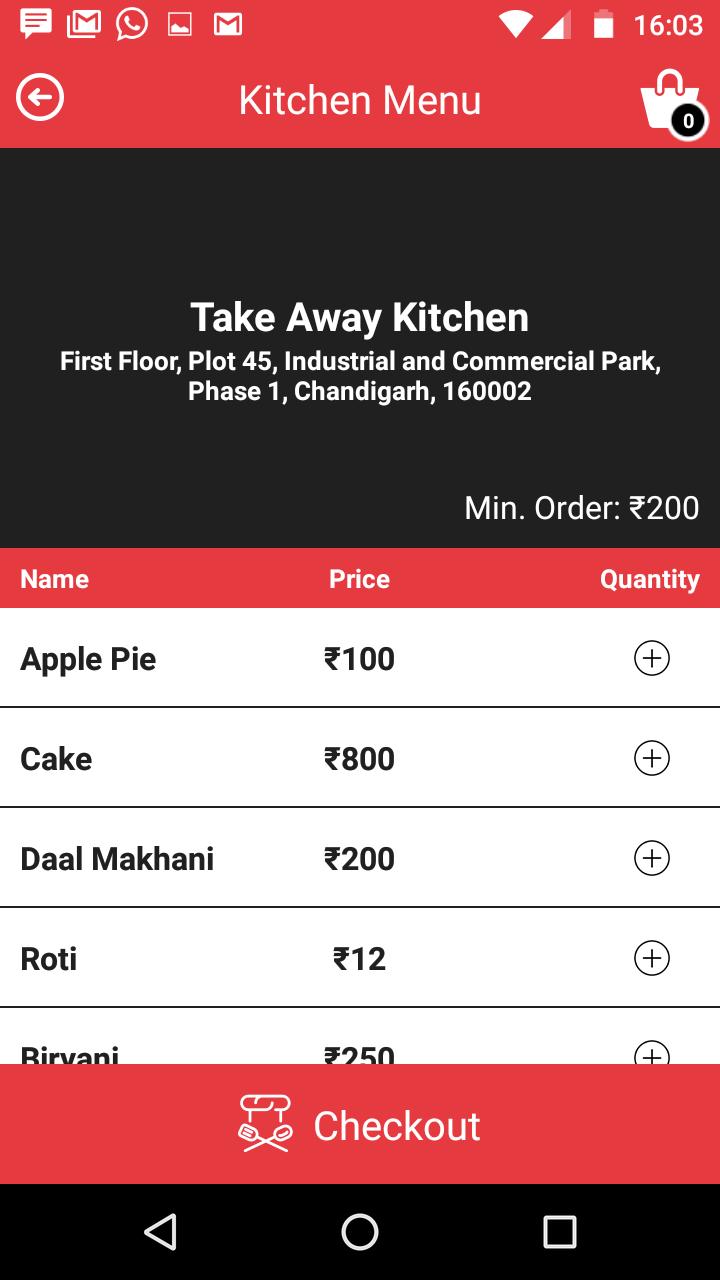
Task: Add one Apple Pie to order
Action: pyautogui.click(x=651, y=659)
